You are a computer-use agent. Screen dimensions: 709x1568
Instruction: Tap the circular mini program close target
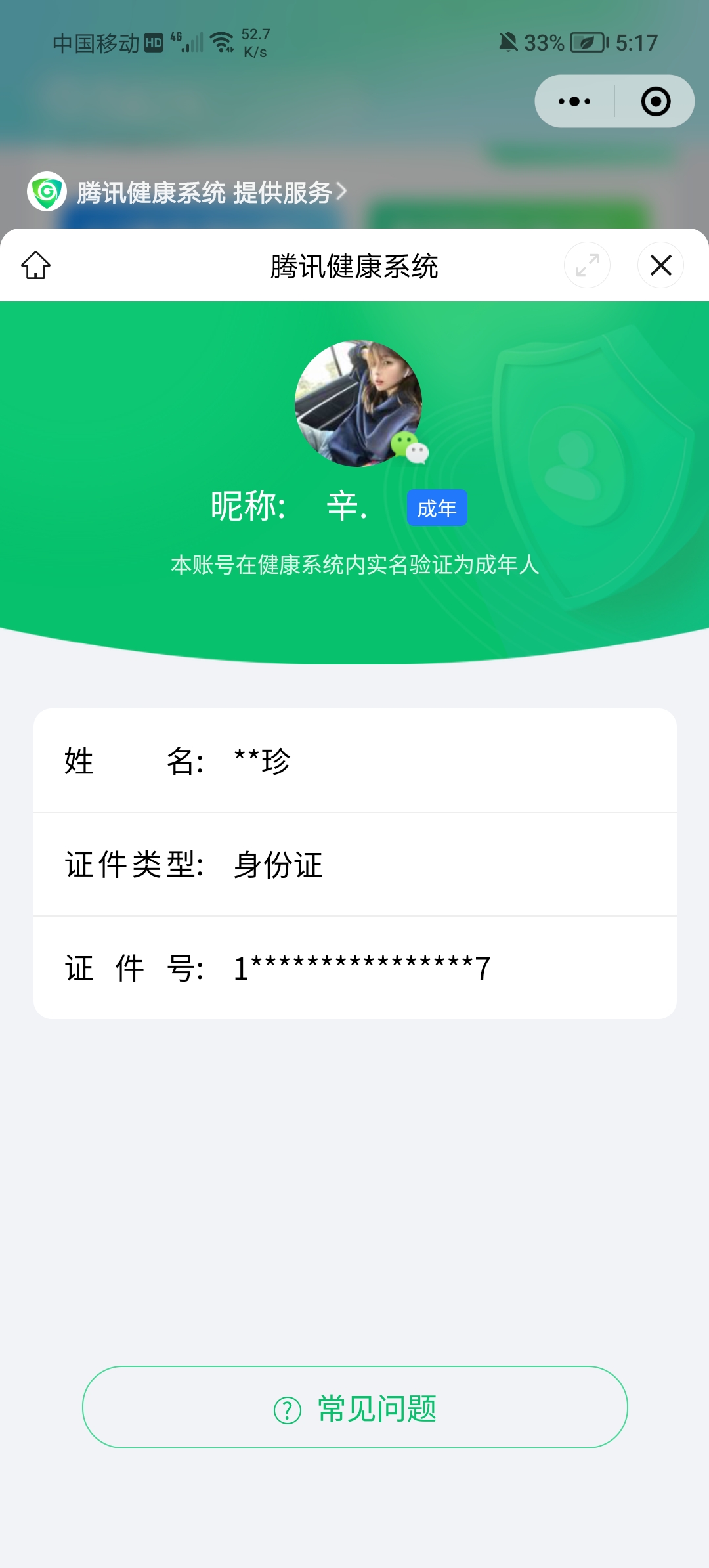click(x=655, y=102)
